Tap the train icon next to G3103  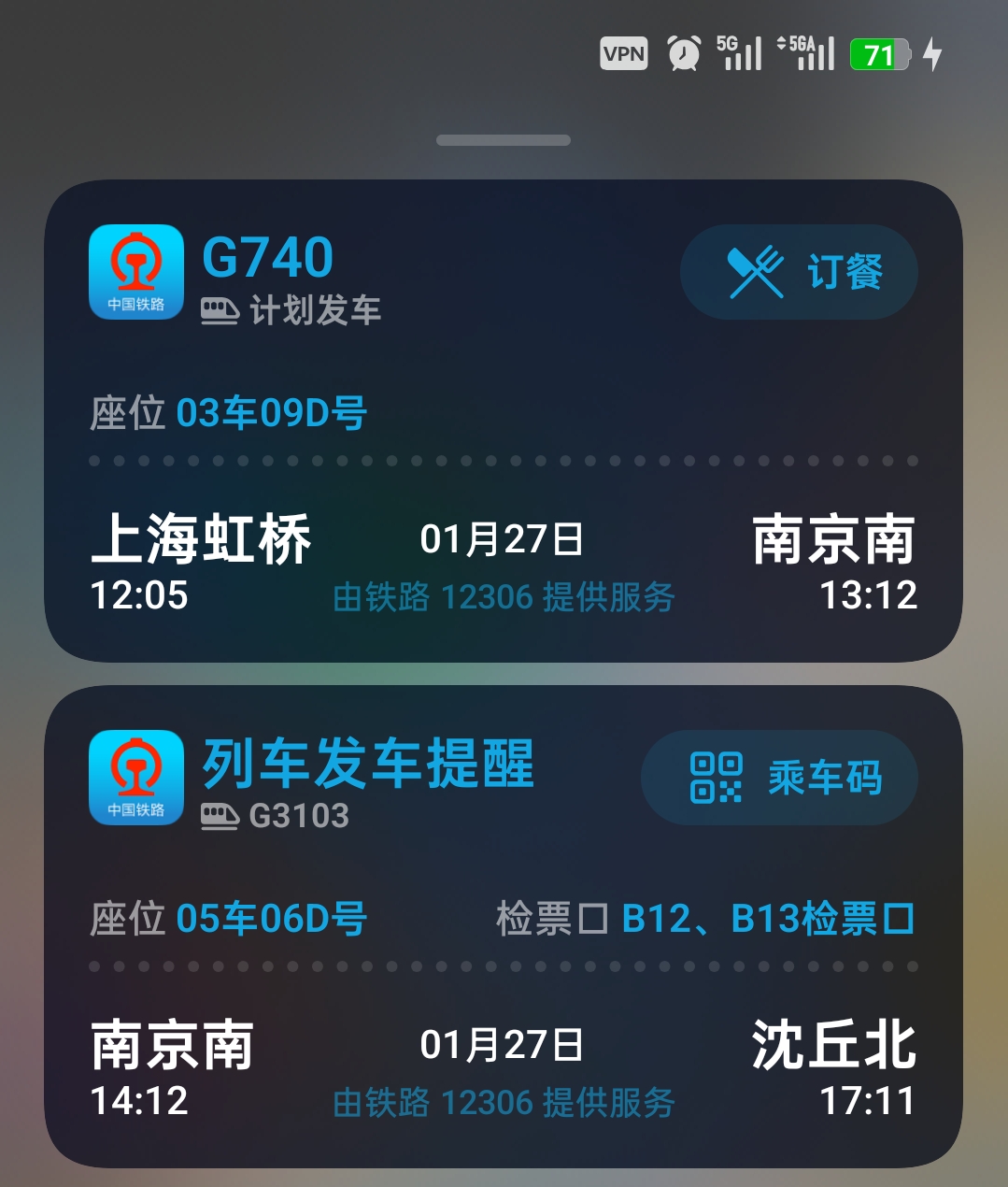coord(221,816)
